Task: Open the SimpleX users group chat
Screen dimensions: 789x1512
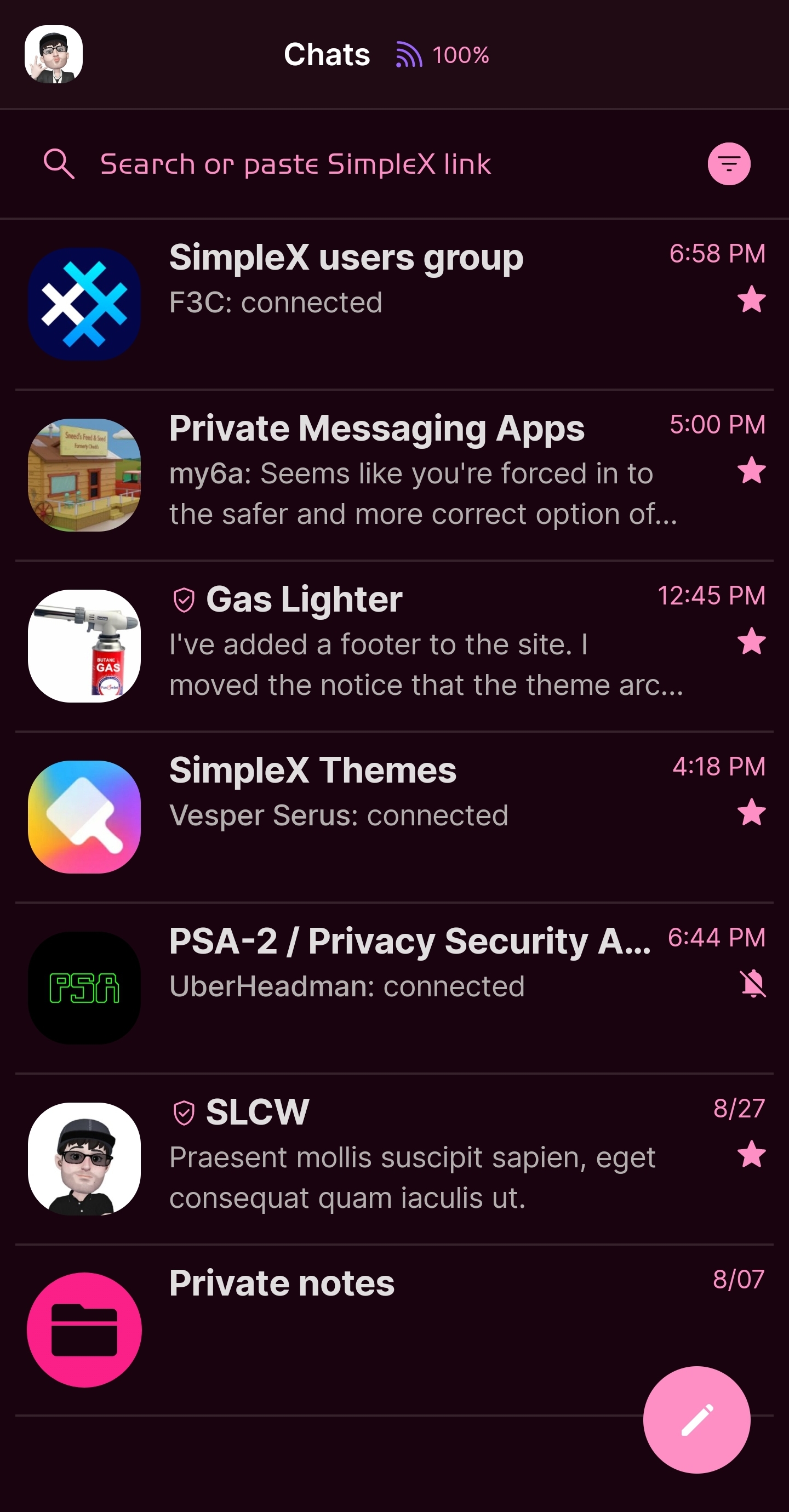Action: 393,304
